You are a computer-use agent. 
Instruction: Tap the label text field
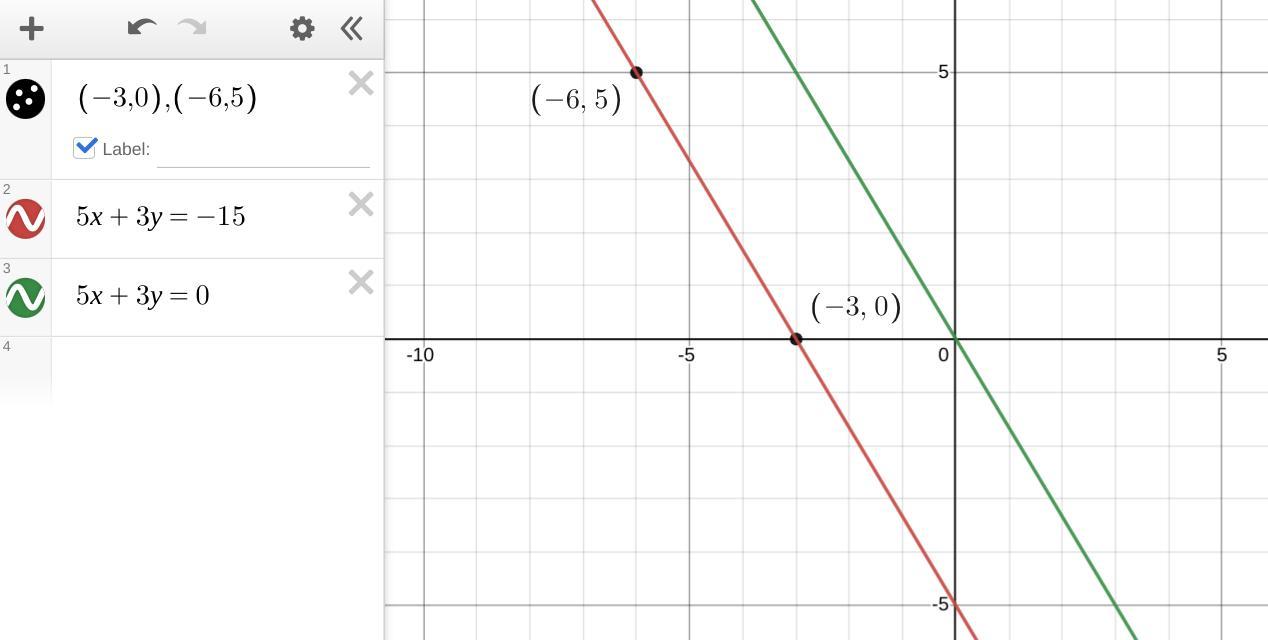point(263,150)
